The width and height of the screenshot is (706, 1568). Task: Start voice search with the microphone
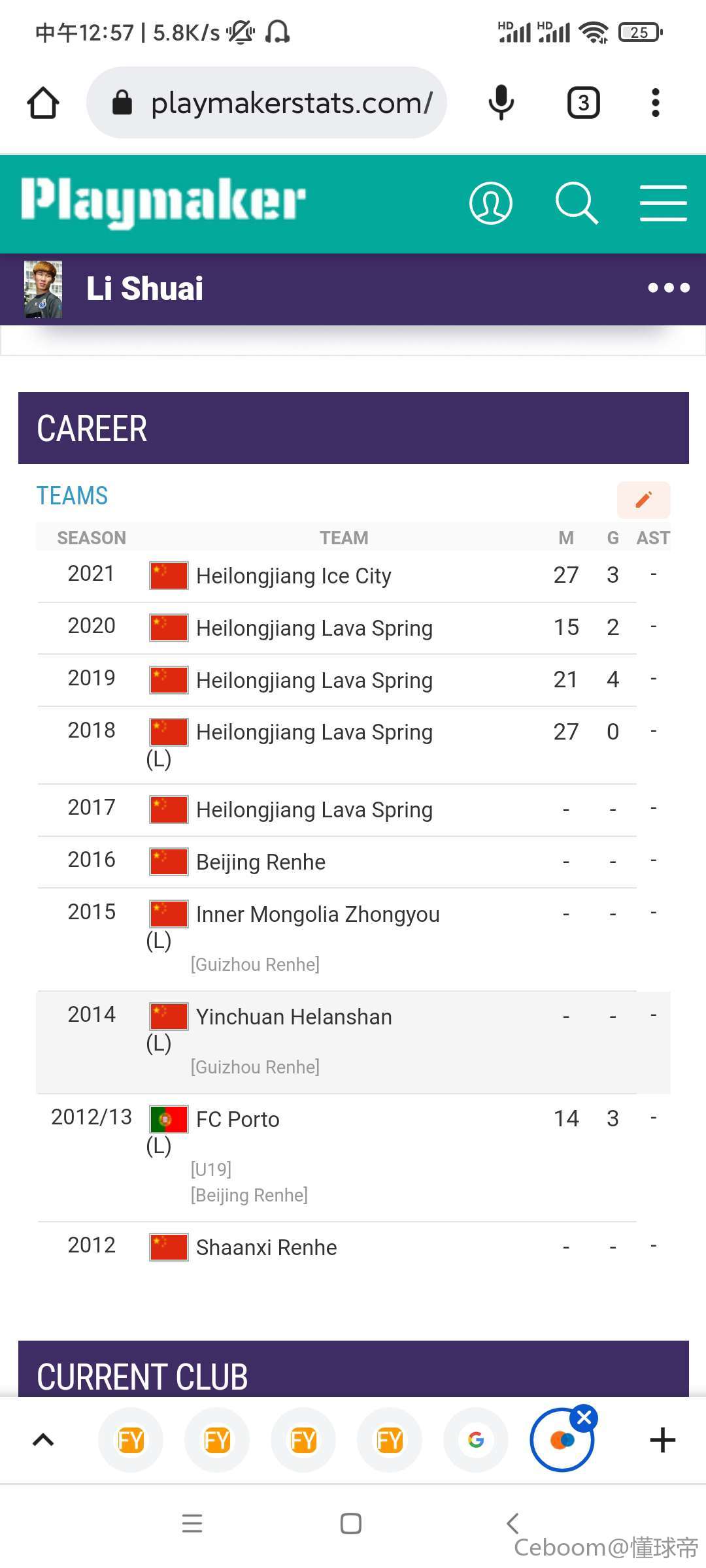point(501,103)
